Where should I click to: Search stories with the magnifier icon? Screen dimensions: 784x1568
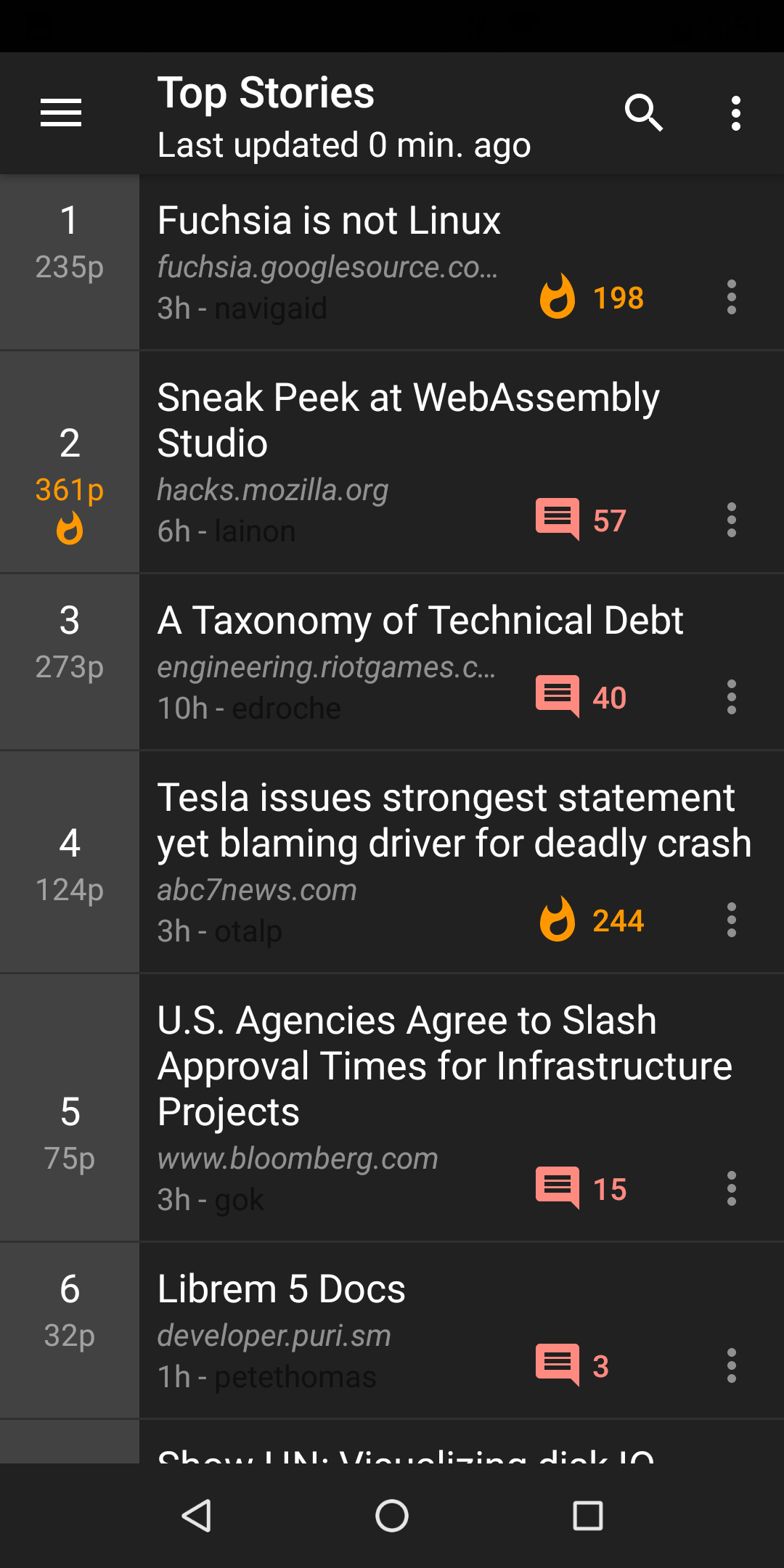[643, 113]
